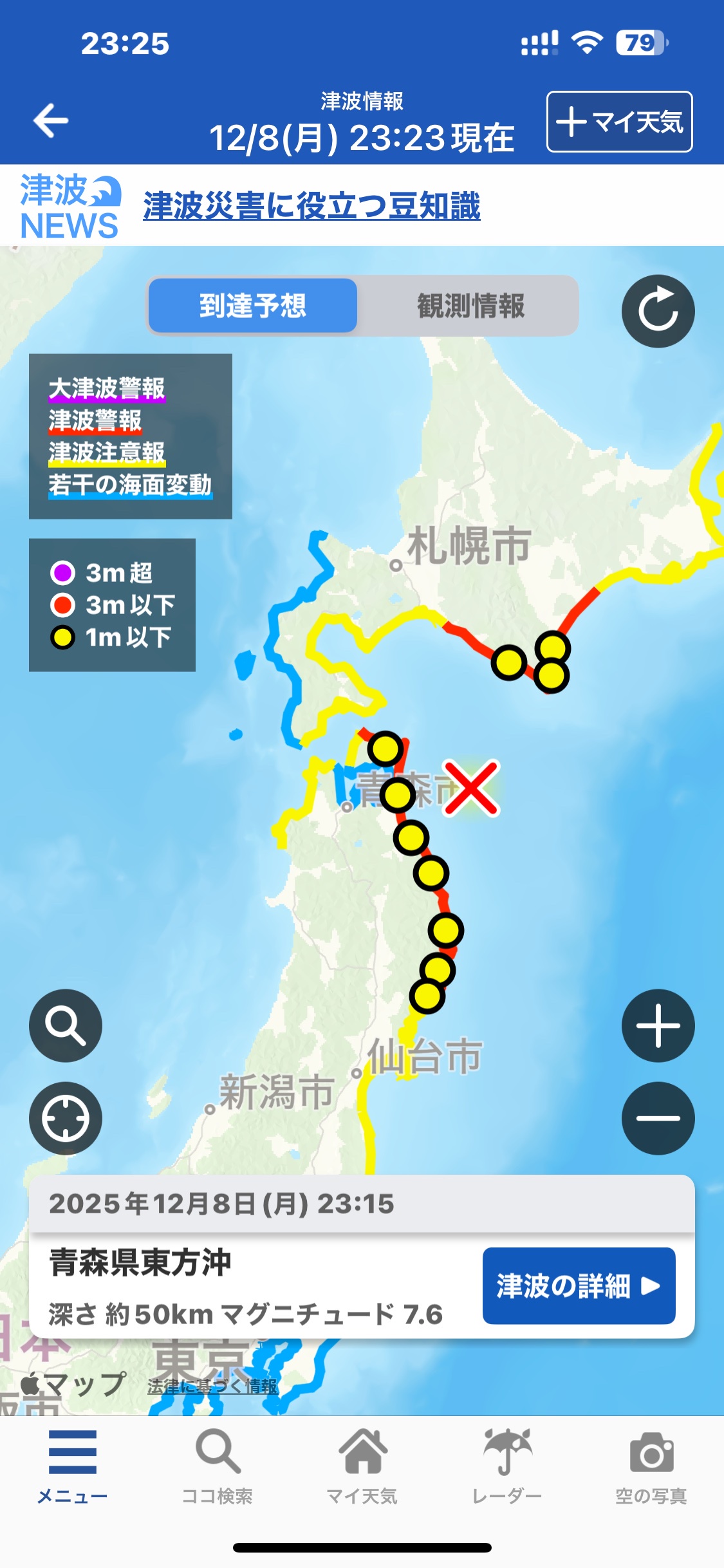The image size is (724, 1568).
Task: Zoom out the map with minus
Action: [x=658, y=1119]
